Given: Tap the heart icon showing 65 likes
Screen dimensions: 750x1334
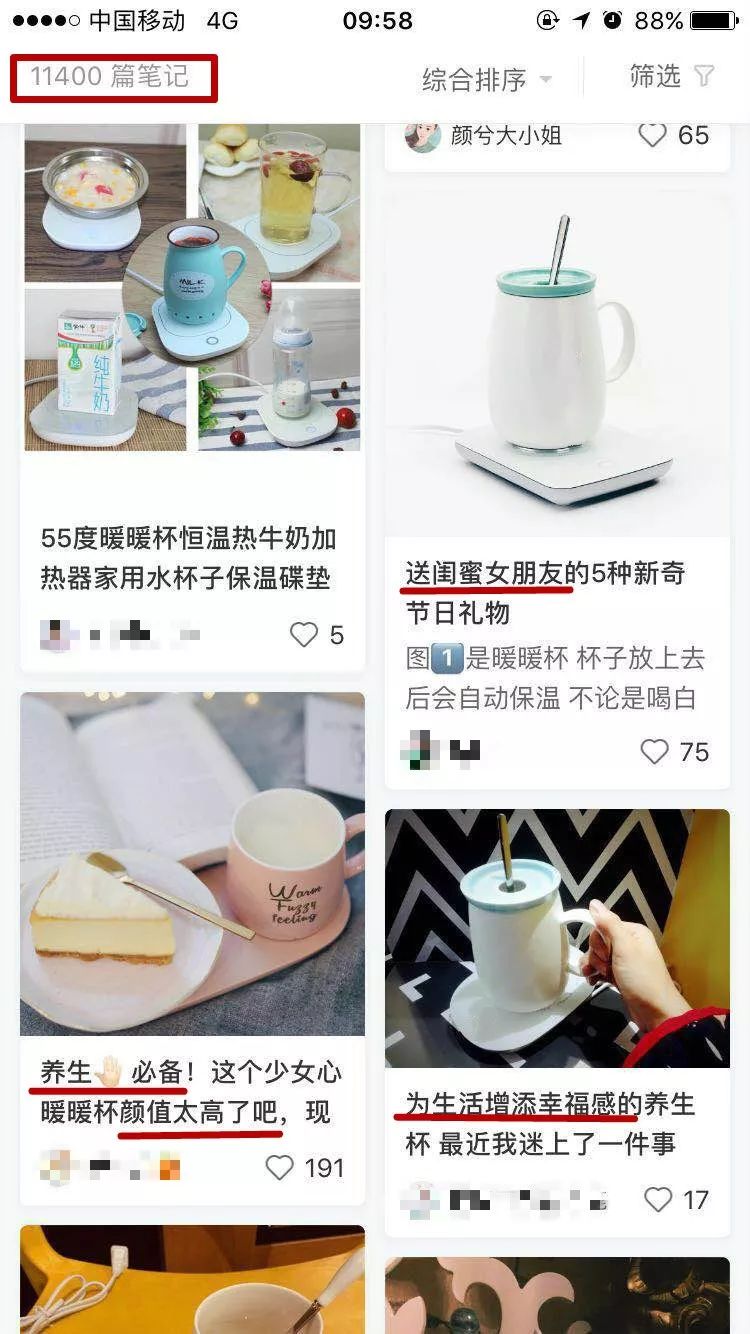Looking at the screenshot, I should (652, 135).
